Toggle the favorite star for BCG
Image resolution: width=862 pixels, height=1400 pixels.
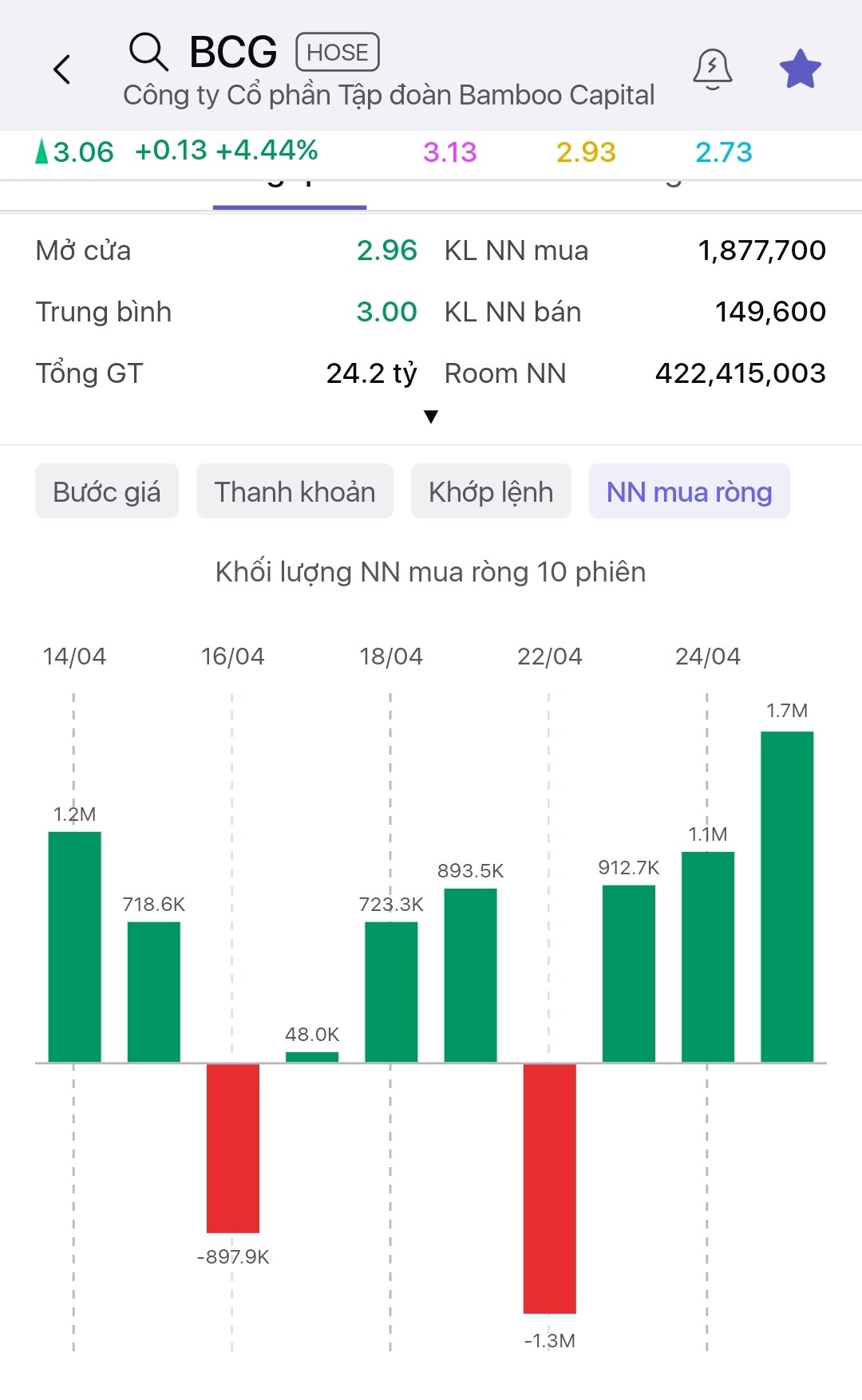pos(800,69)
